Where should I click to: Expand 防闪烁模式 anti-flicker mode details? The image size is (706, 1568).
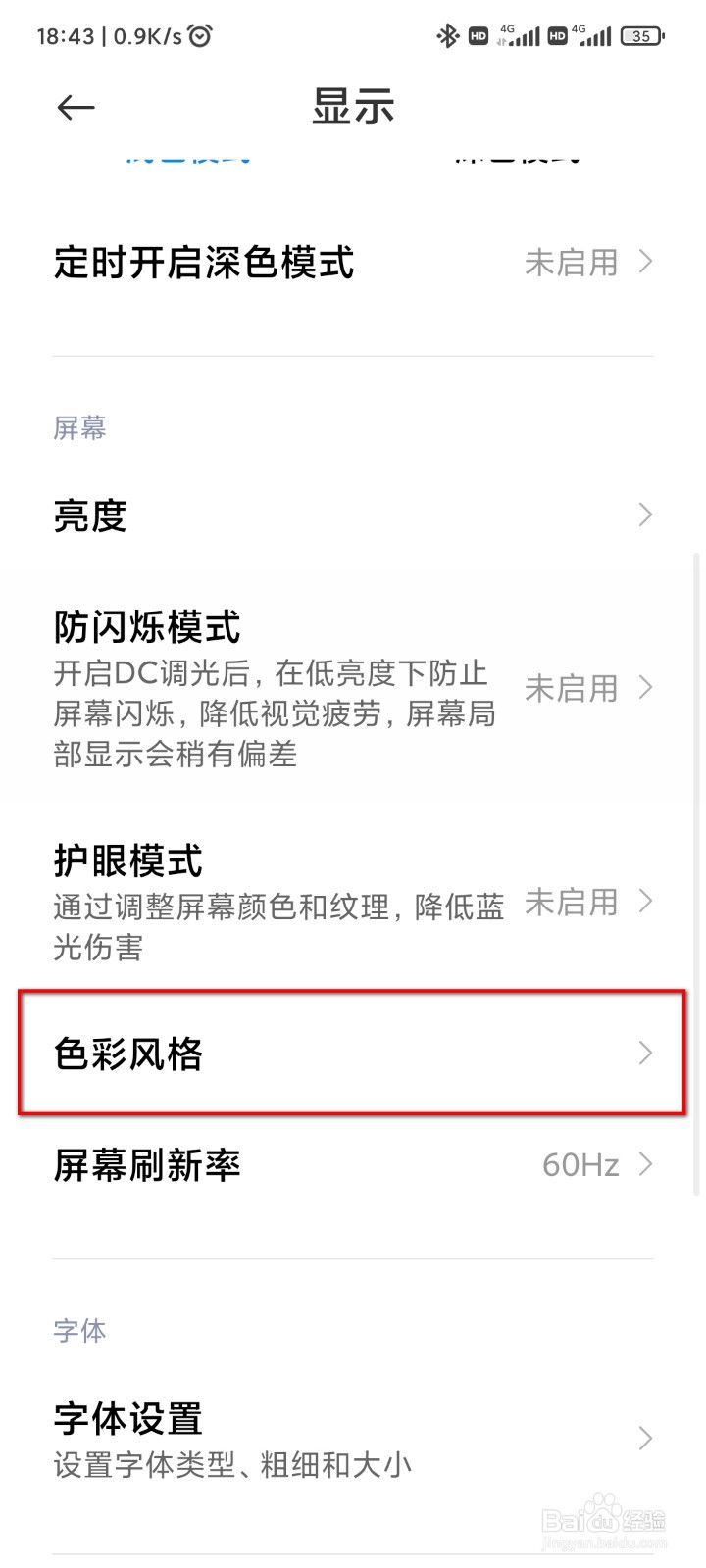(353, 686)
